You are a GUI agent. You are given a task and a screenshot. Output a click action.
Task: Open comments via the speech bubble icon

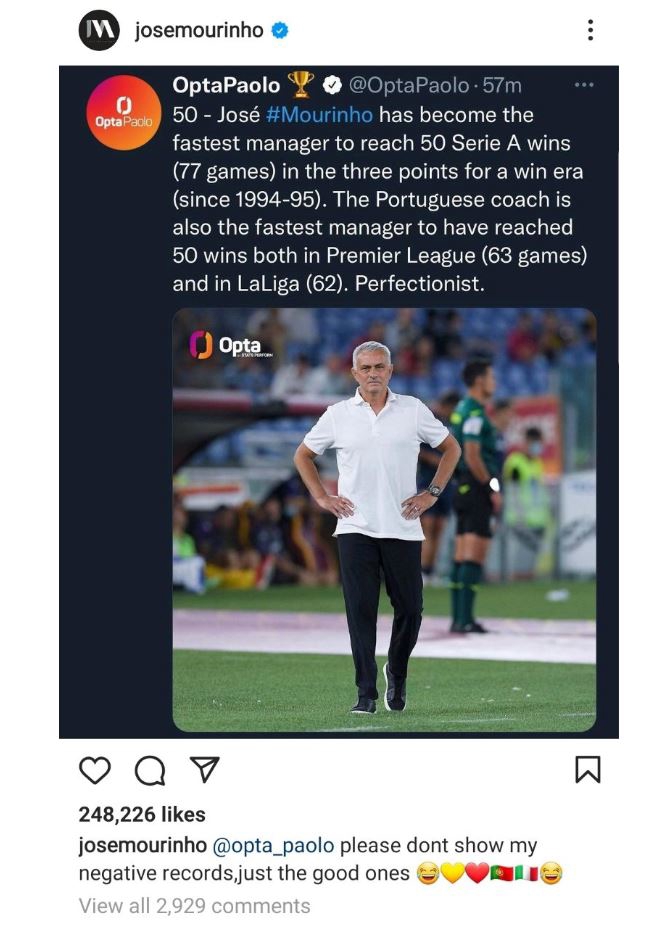click(149, 770)
